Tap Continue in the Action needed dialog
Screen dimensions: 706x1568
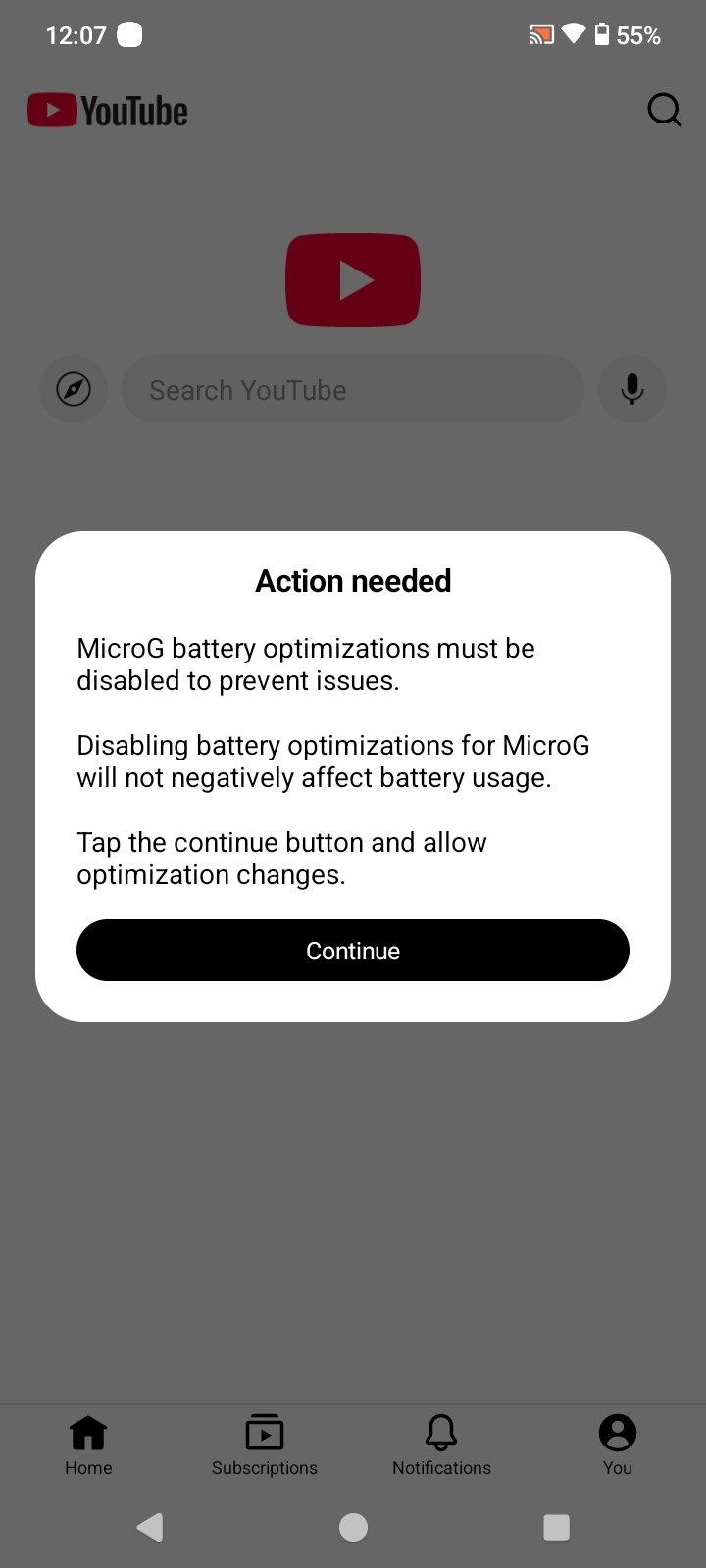pos(353,950)
